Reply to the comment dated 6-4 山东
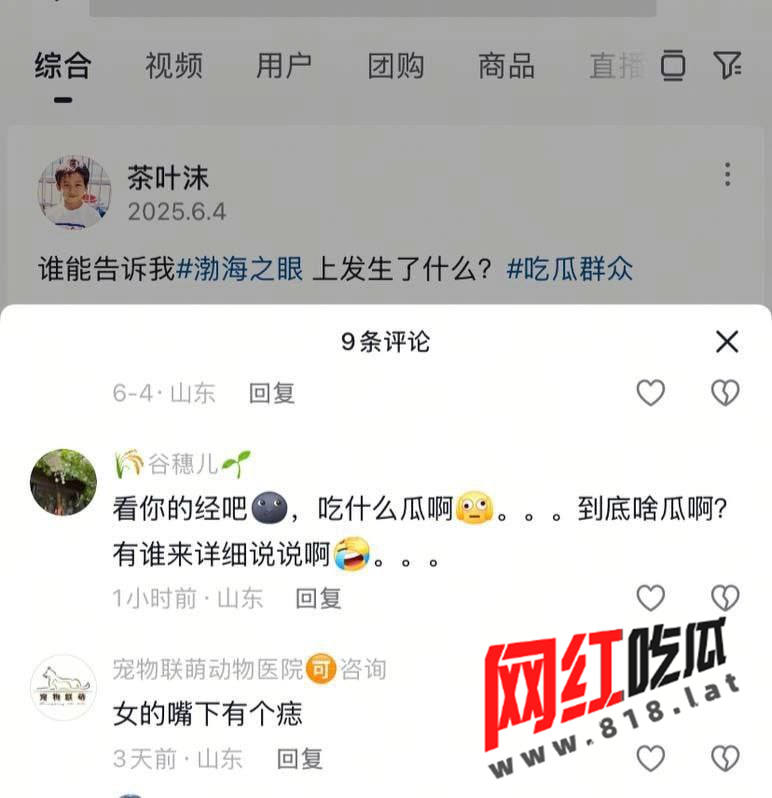Screen dimensions: 772x798 (x=271, y=393)
